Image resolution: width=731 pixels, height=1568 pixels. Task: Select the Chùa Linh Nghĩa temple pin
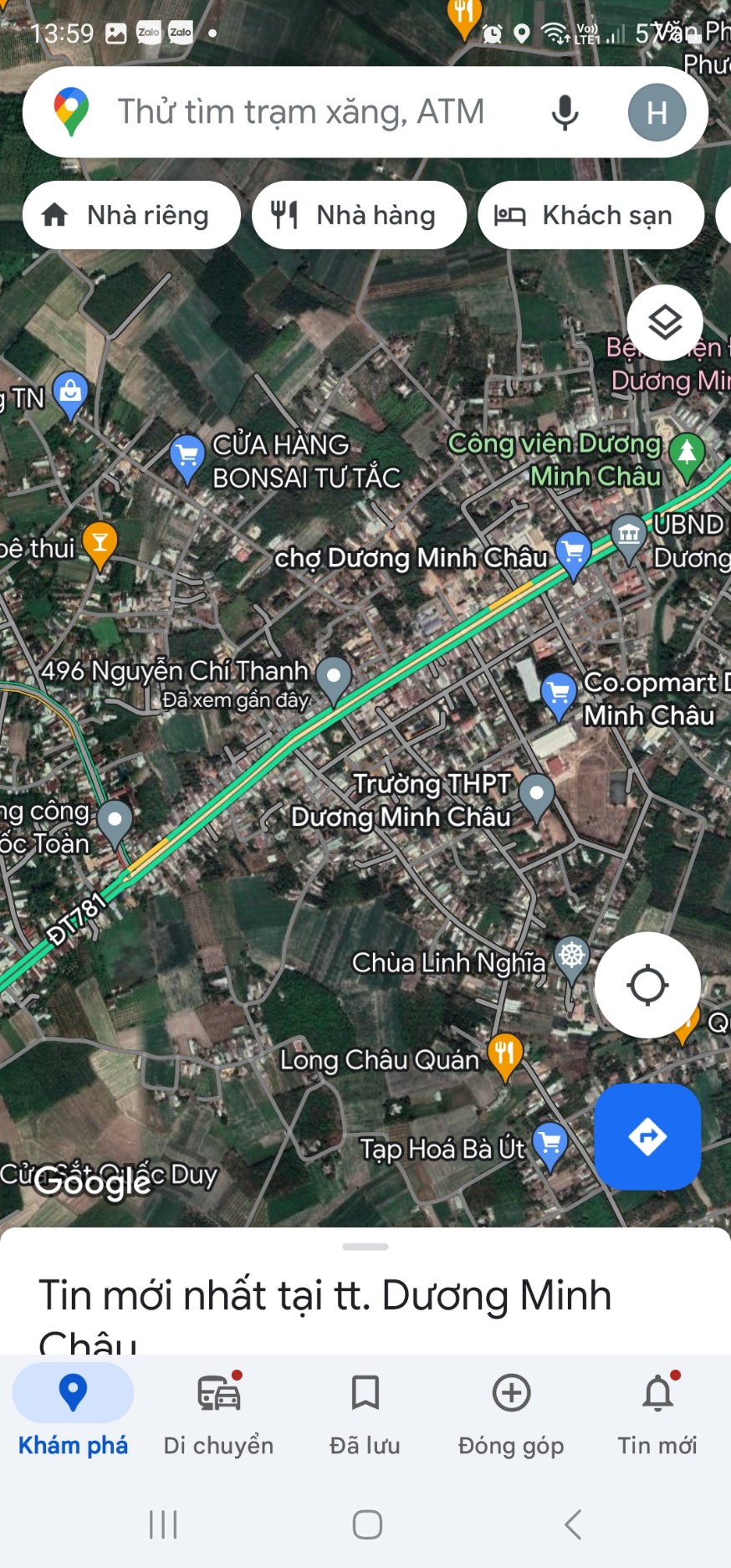coord(572,958)
